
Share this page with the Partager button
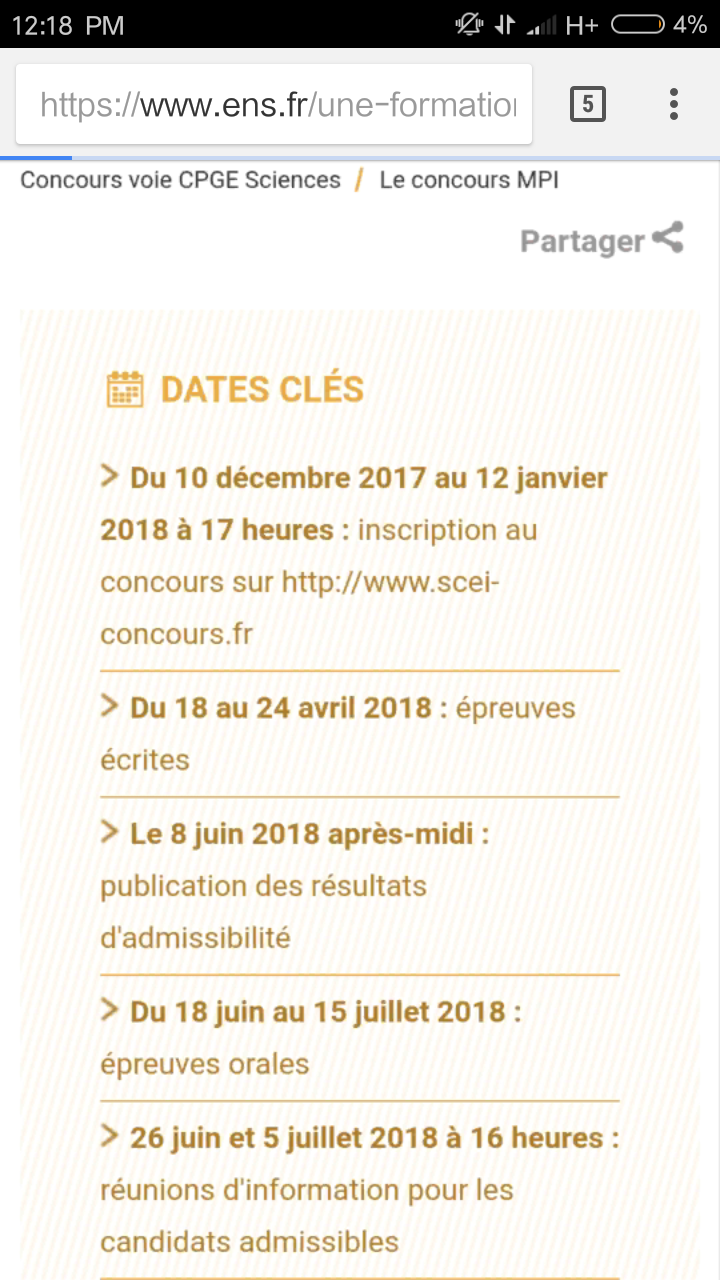click(602, 240)
